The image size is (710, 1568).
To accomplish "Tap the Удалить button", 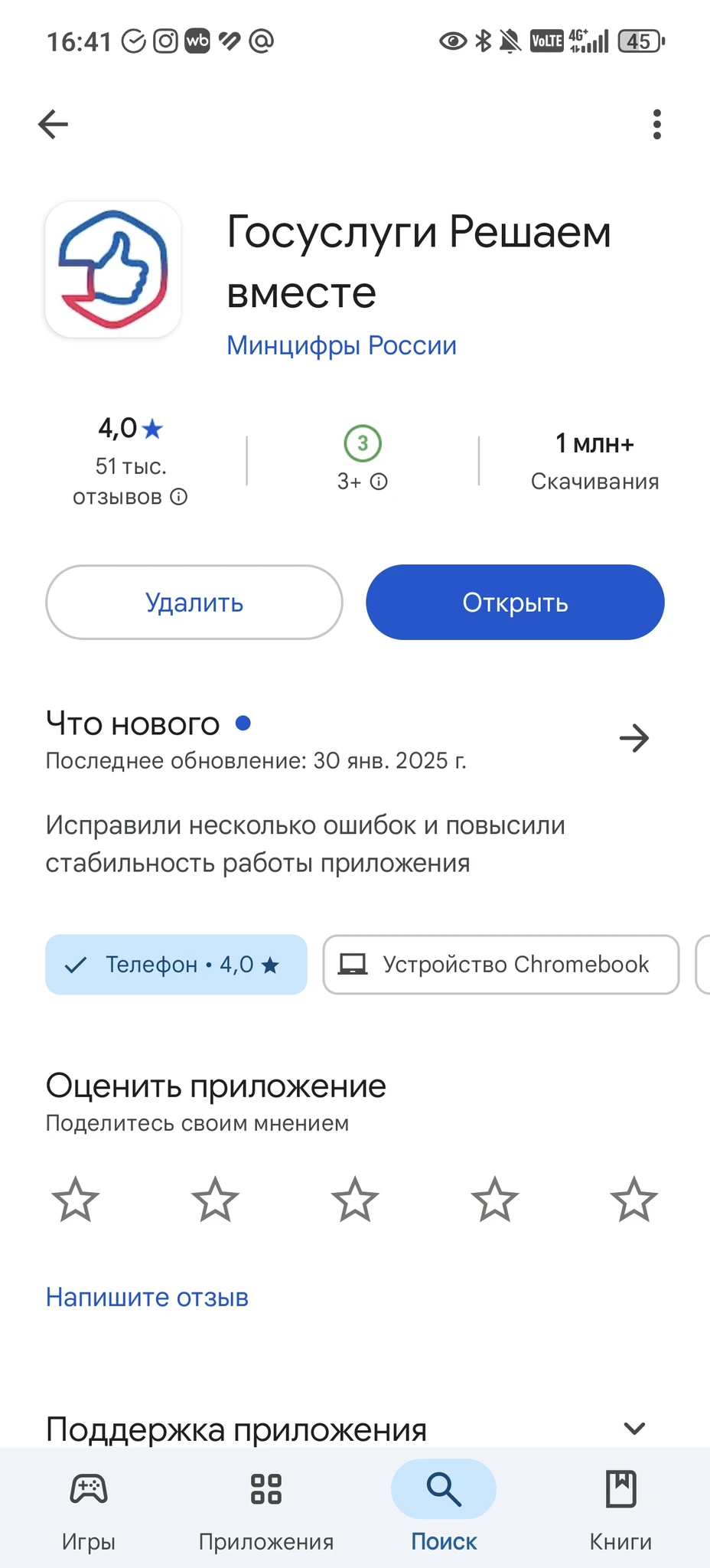I will click(x=194, y=603).
